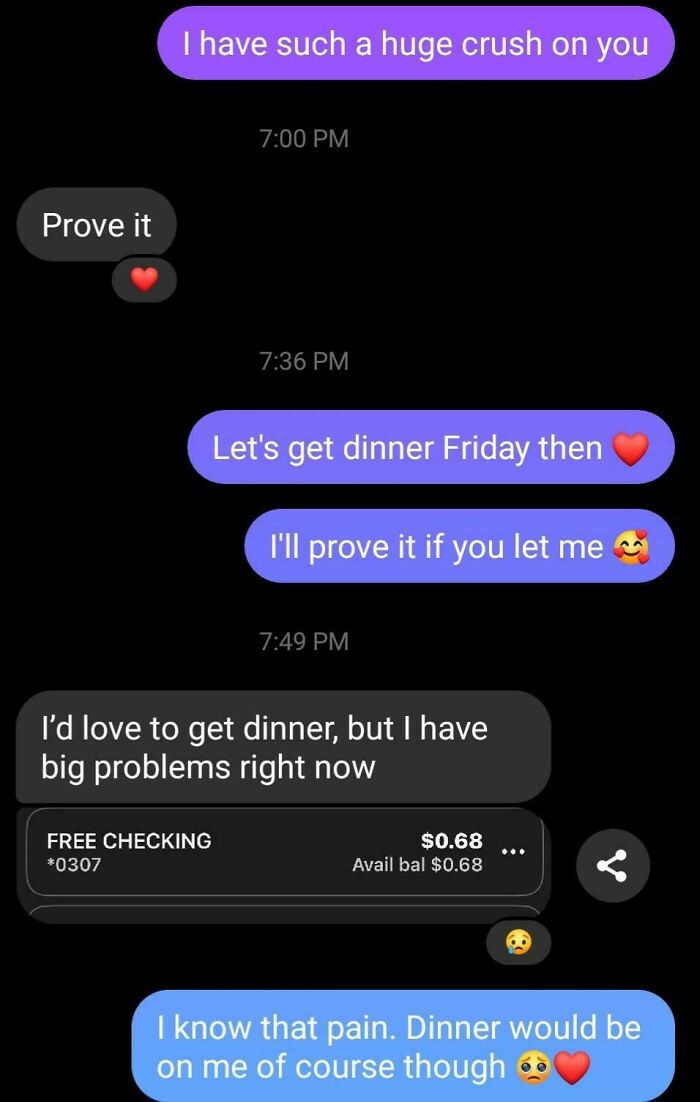
Task: Share the attached checking balance image
Action: point(612,866)
